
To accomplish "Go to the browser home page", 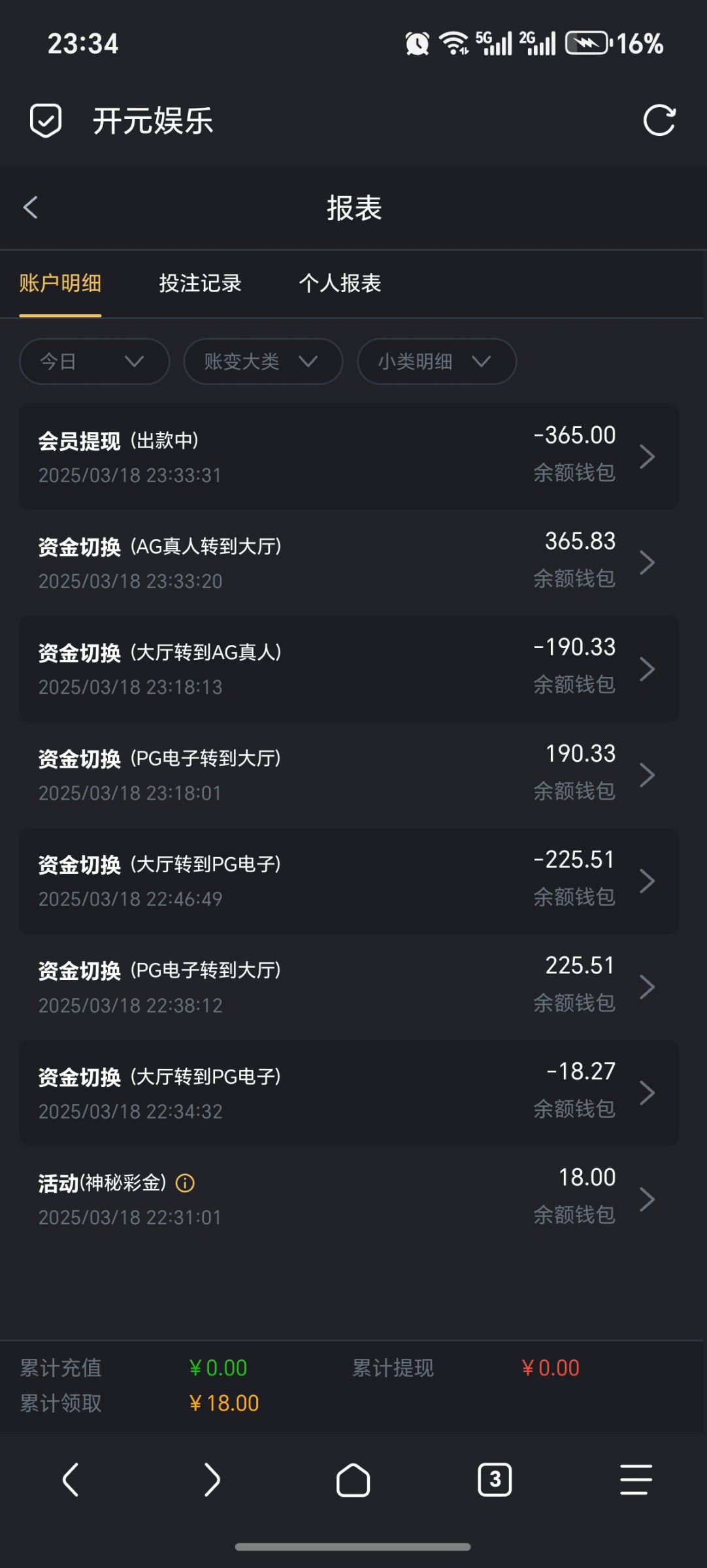I will point(353,1479).
